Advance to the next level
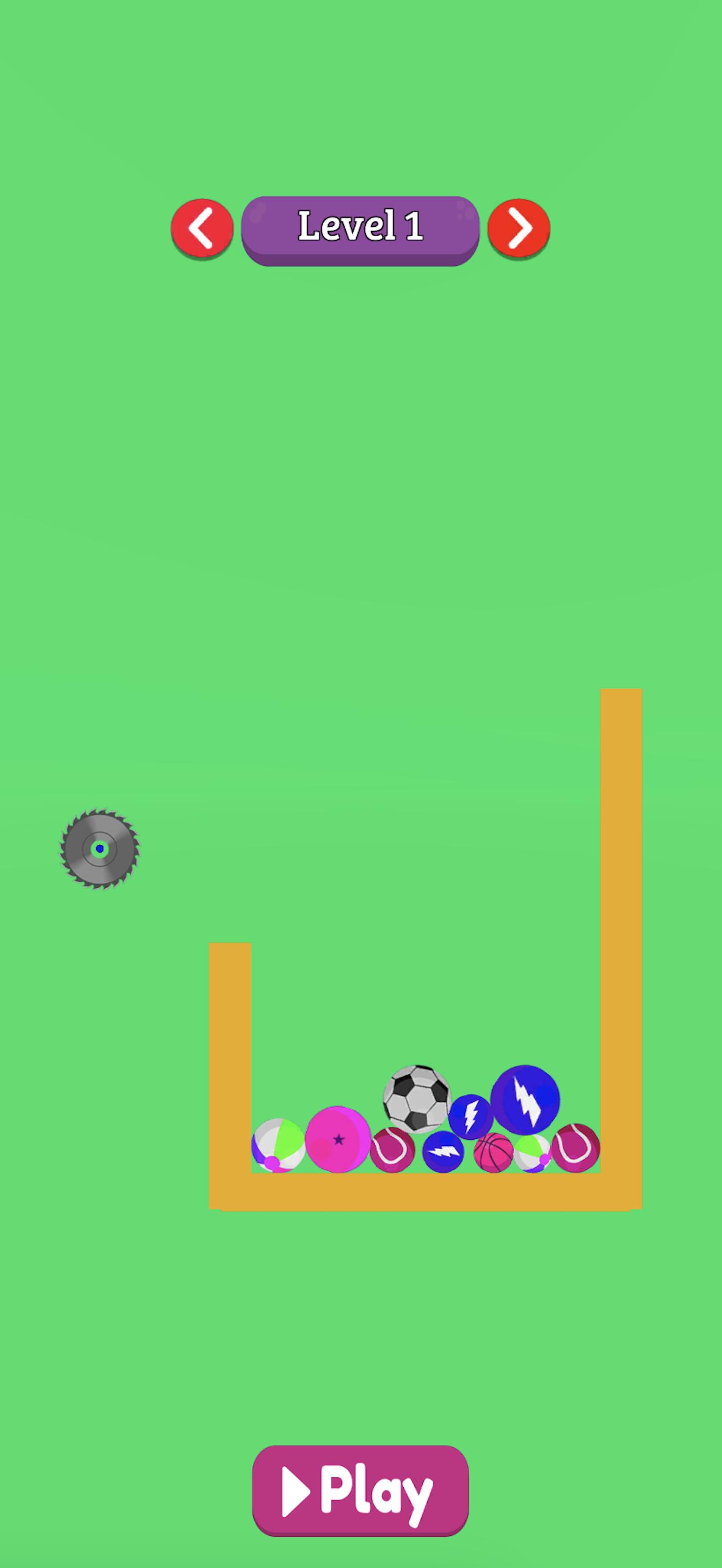 point(519,229)
